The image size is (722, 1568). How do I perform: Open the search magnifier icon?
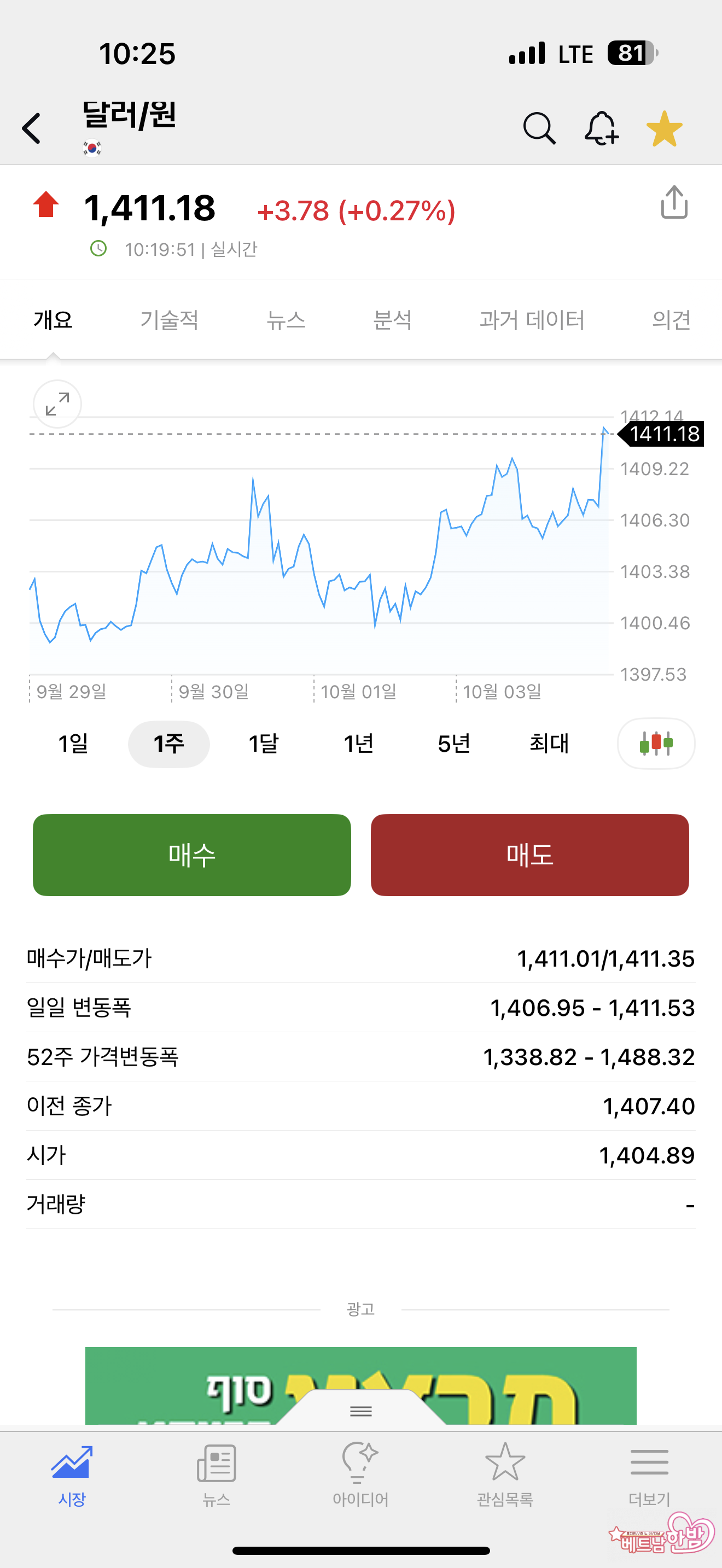pyautogui.click(x=539, y=128)
